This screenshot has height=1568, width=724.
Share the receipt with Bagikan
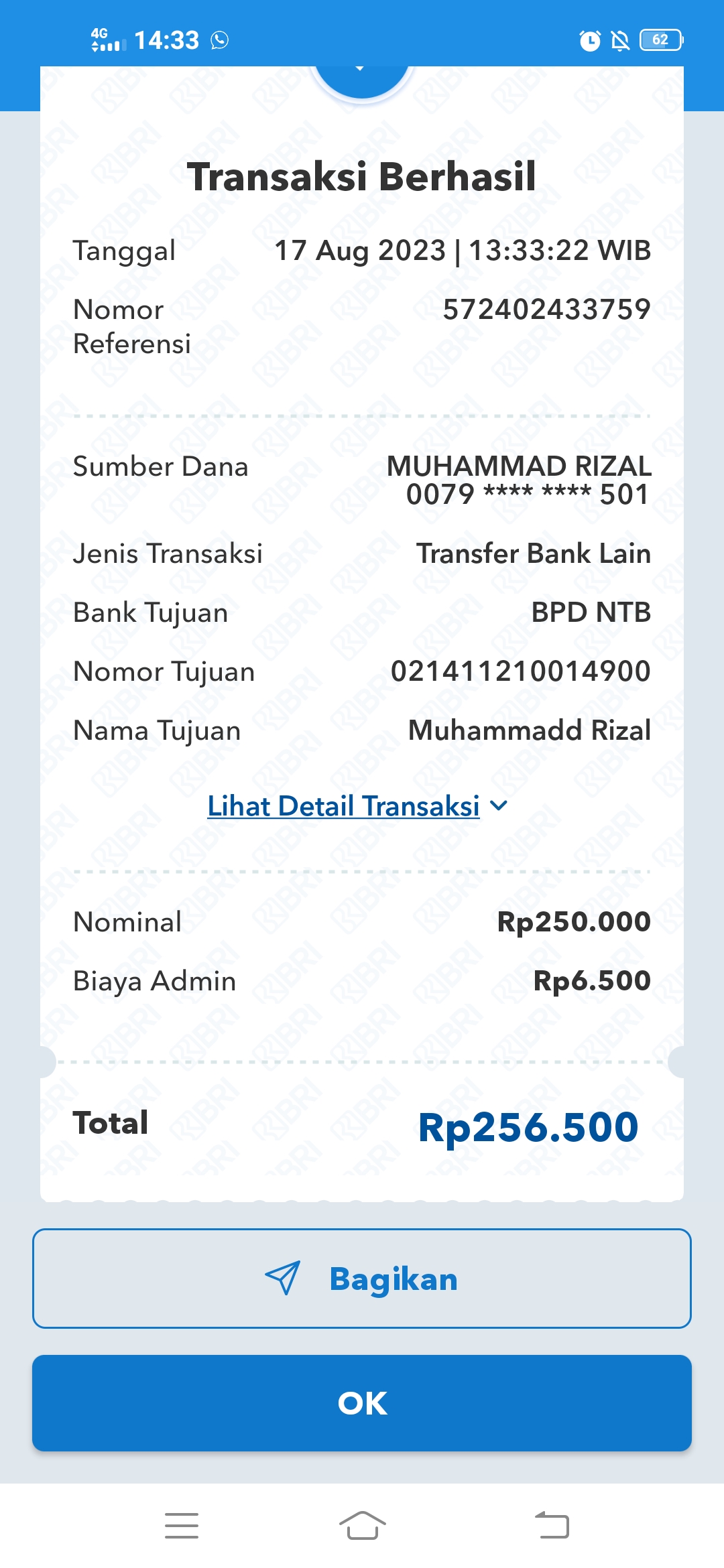click(x=362, y=1279)
